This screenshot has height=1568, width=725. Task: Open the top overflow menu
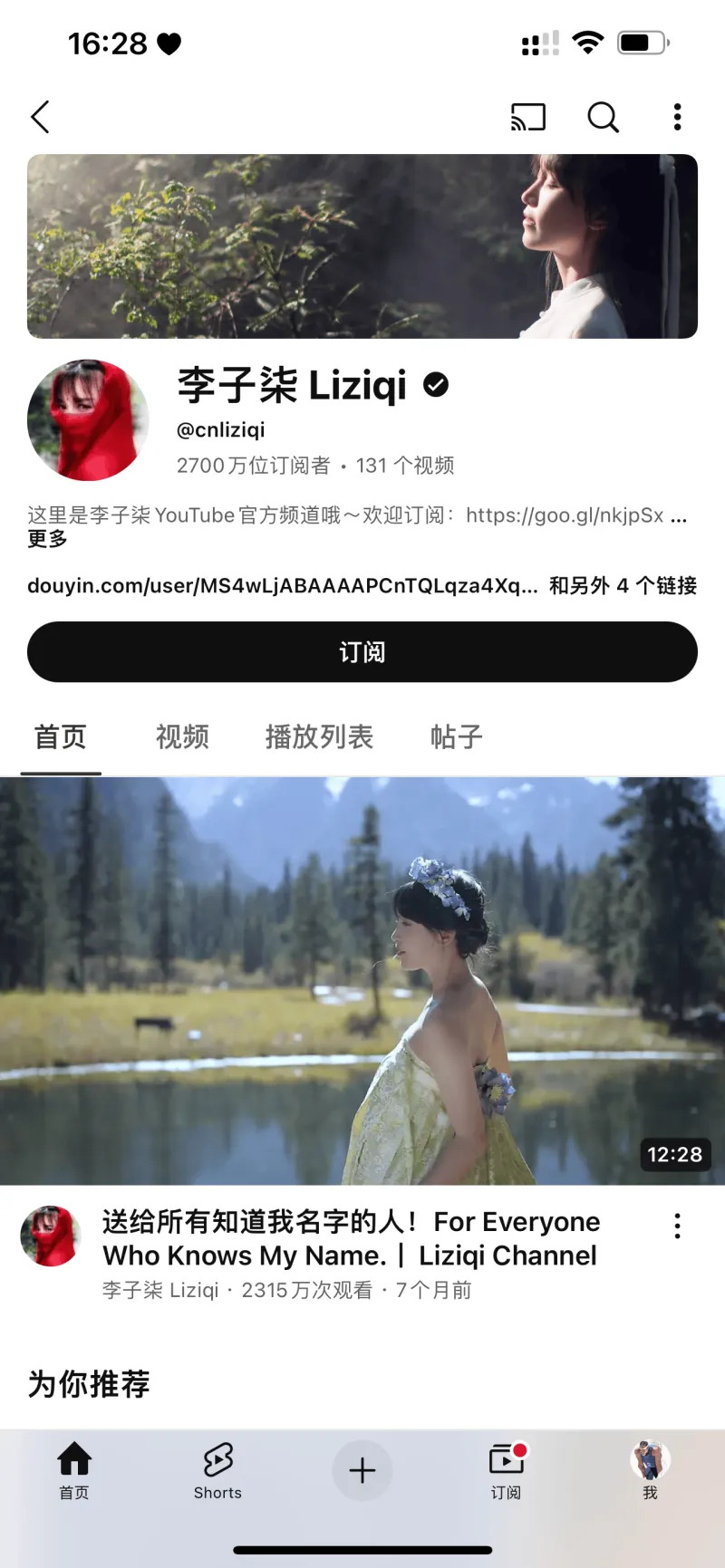677,117
